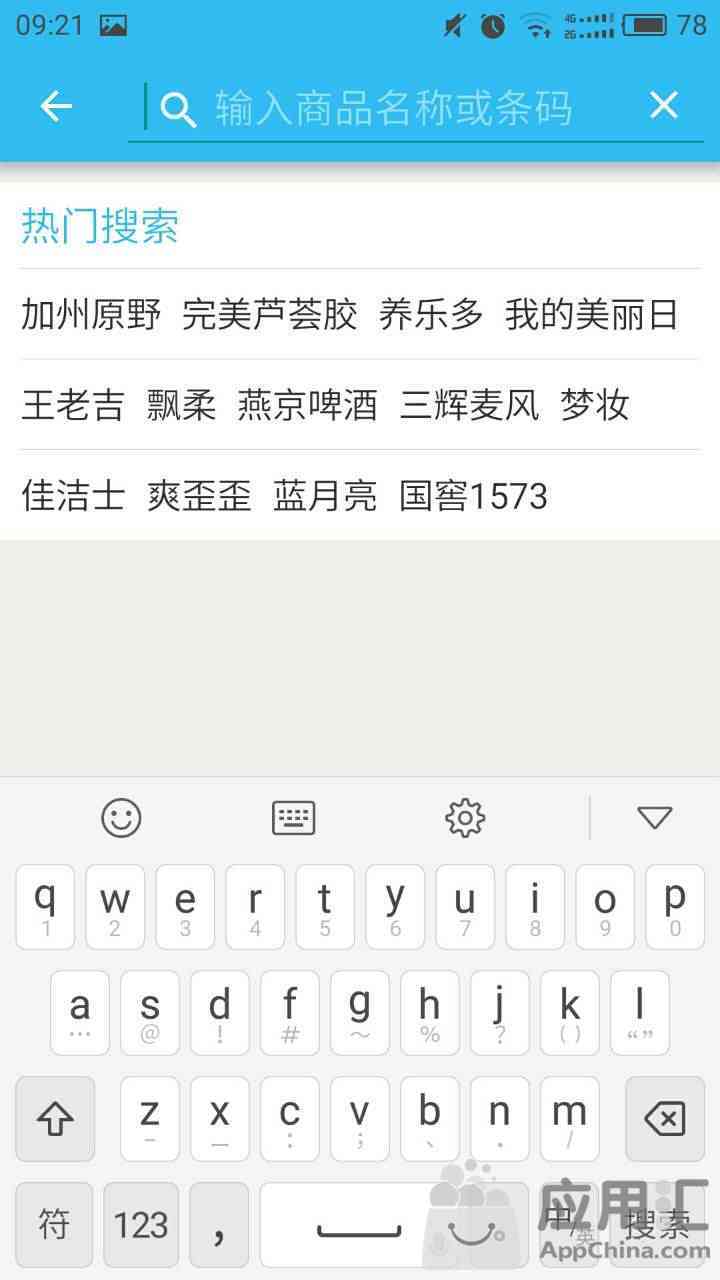Go back using the arrow
Image resolution: width=720 pixels, height=1280 pixels.
click(x=56, y=106)
